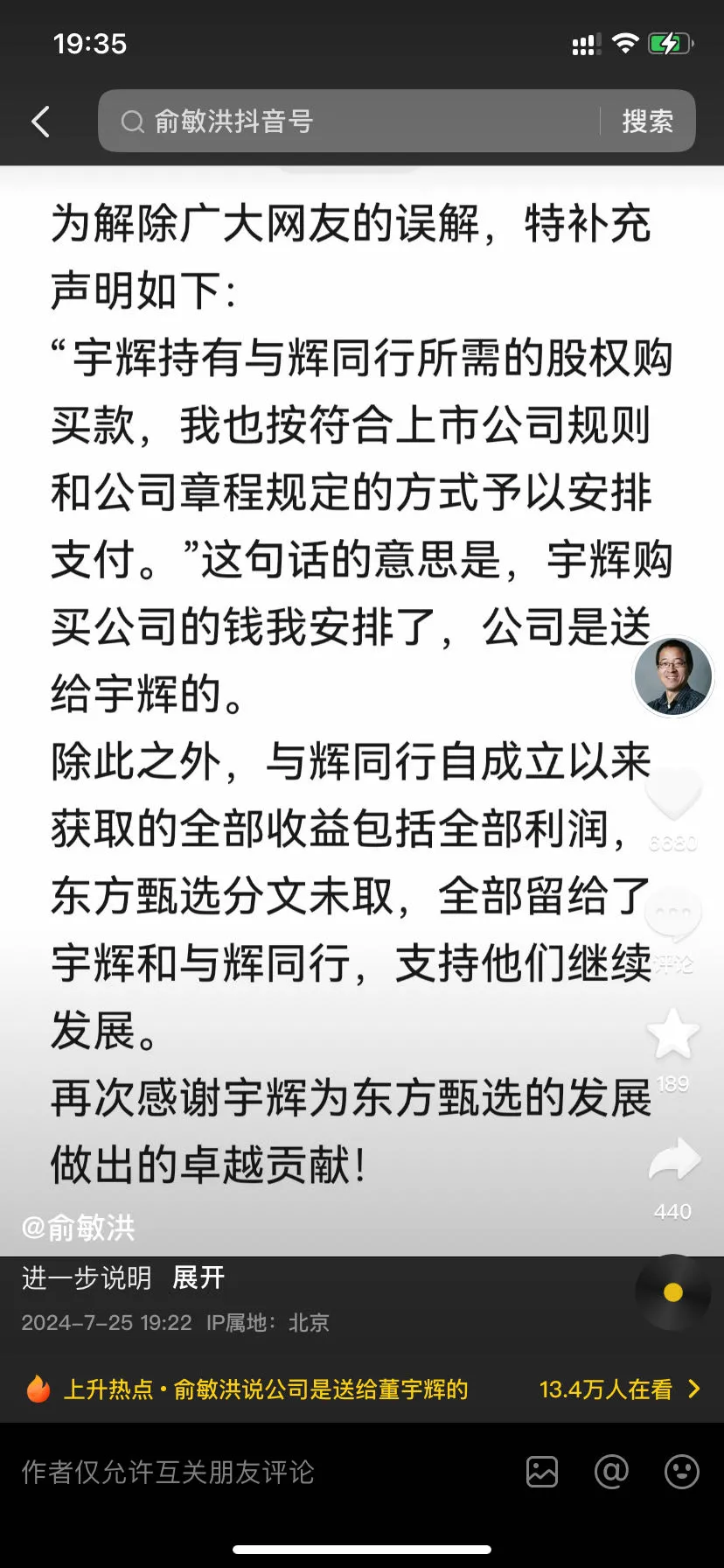Screen dimensions: 724x1568
Task: Mention someone with the @ icon
Action: (x=611, y=1472)
